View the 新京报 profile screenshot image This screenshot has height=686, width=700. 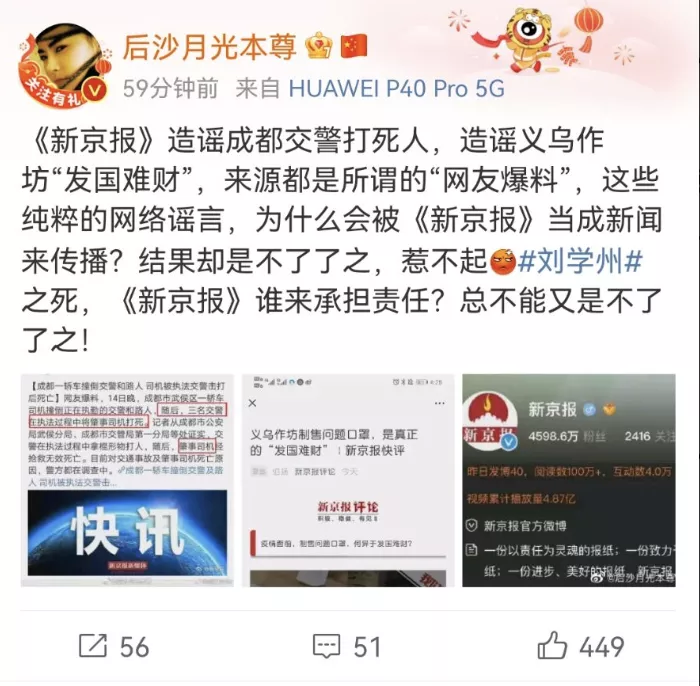click(567, 481)
